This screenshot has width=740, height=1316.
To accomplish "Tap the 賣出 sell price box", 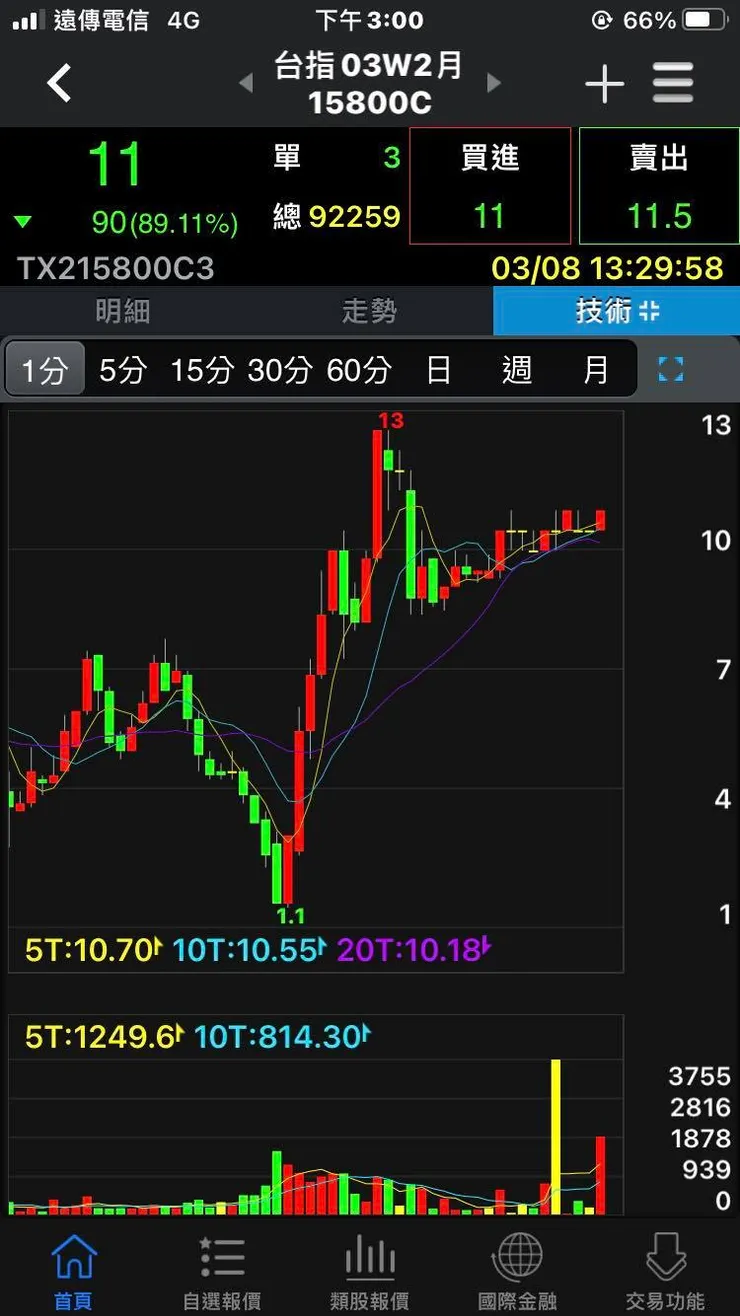I will (x=658, y=186).
